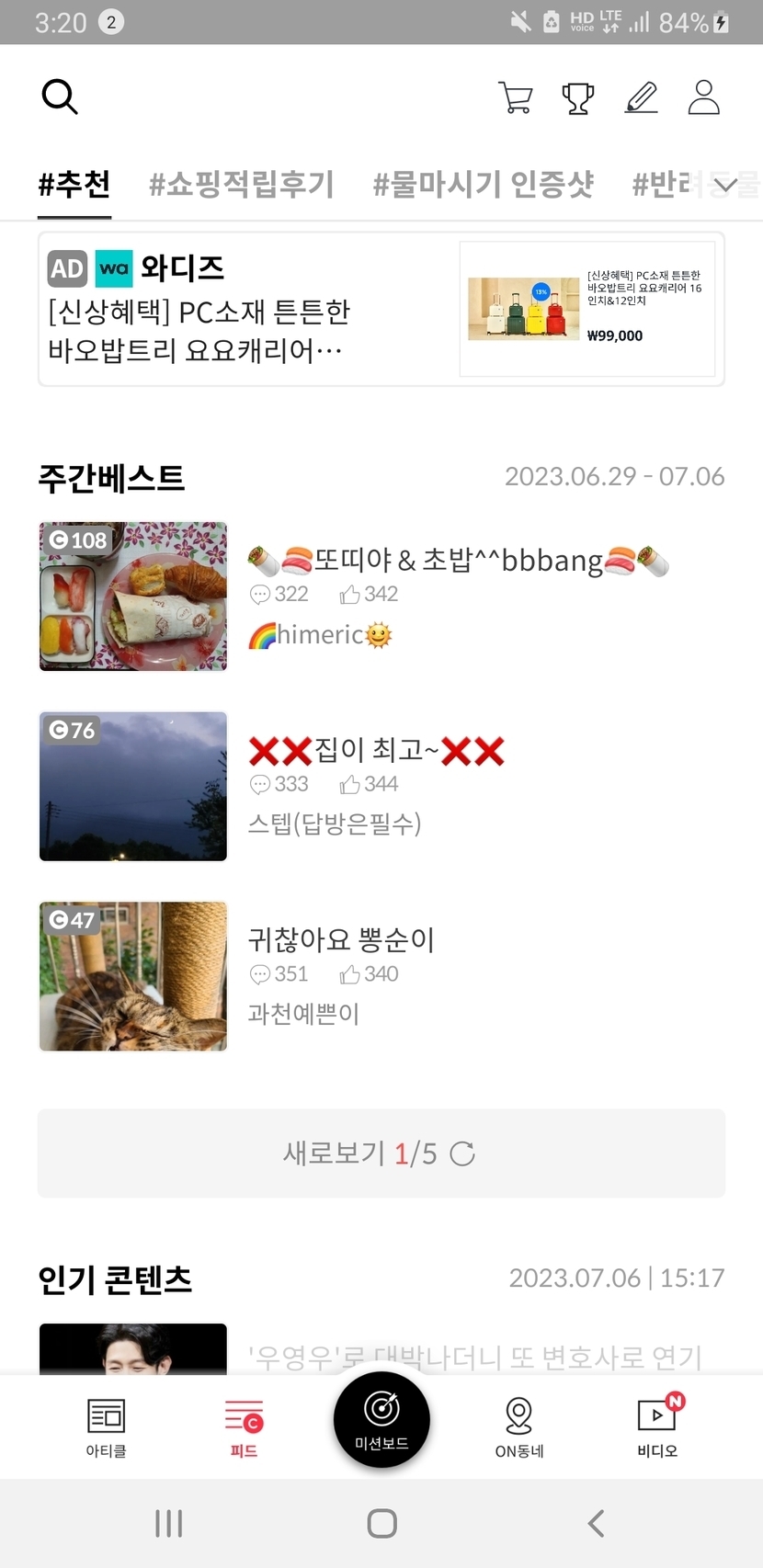Open the 또띠아 & 초밥 post by himeric
Viewport: 763px width, 1568px height.
458,560
